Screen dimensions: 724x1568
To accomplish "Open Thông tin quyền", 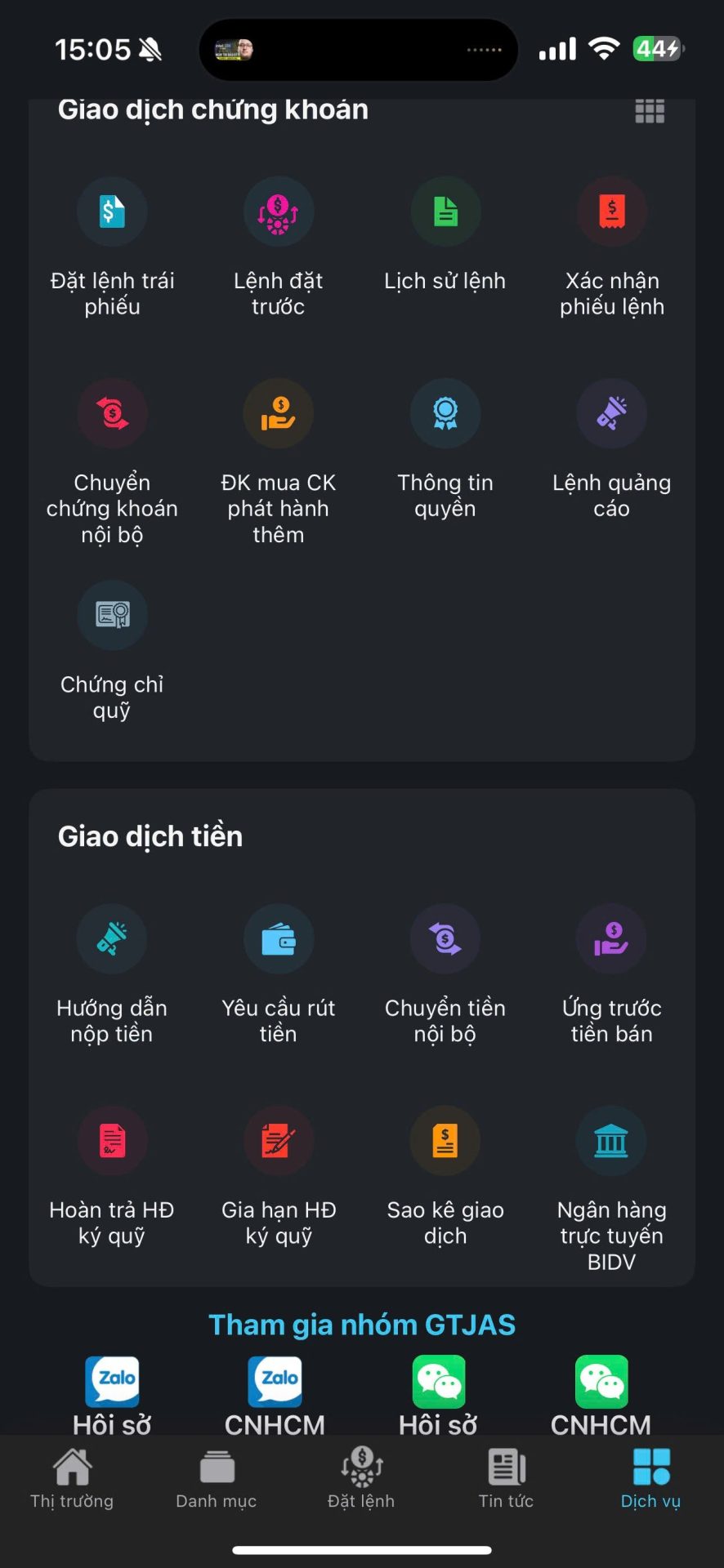I will pyautogui.click(x=445, y=414).
